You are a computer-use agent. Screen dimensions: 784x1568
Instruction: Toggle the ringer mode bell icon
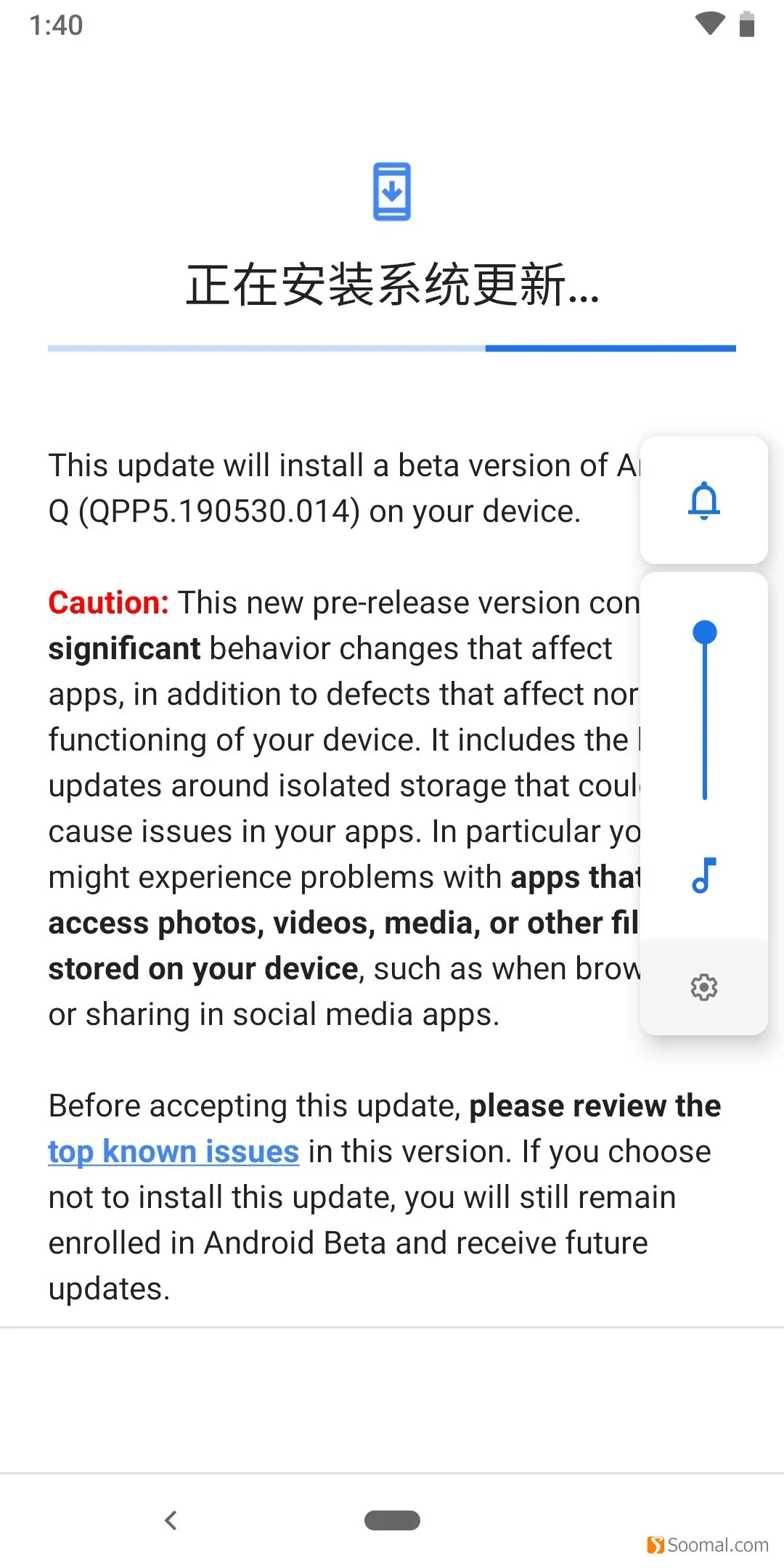point(704,500)
